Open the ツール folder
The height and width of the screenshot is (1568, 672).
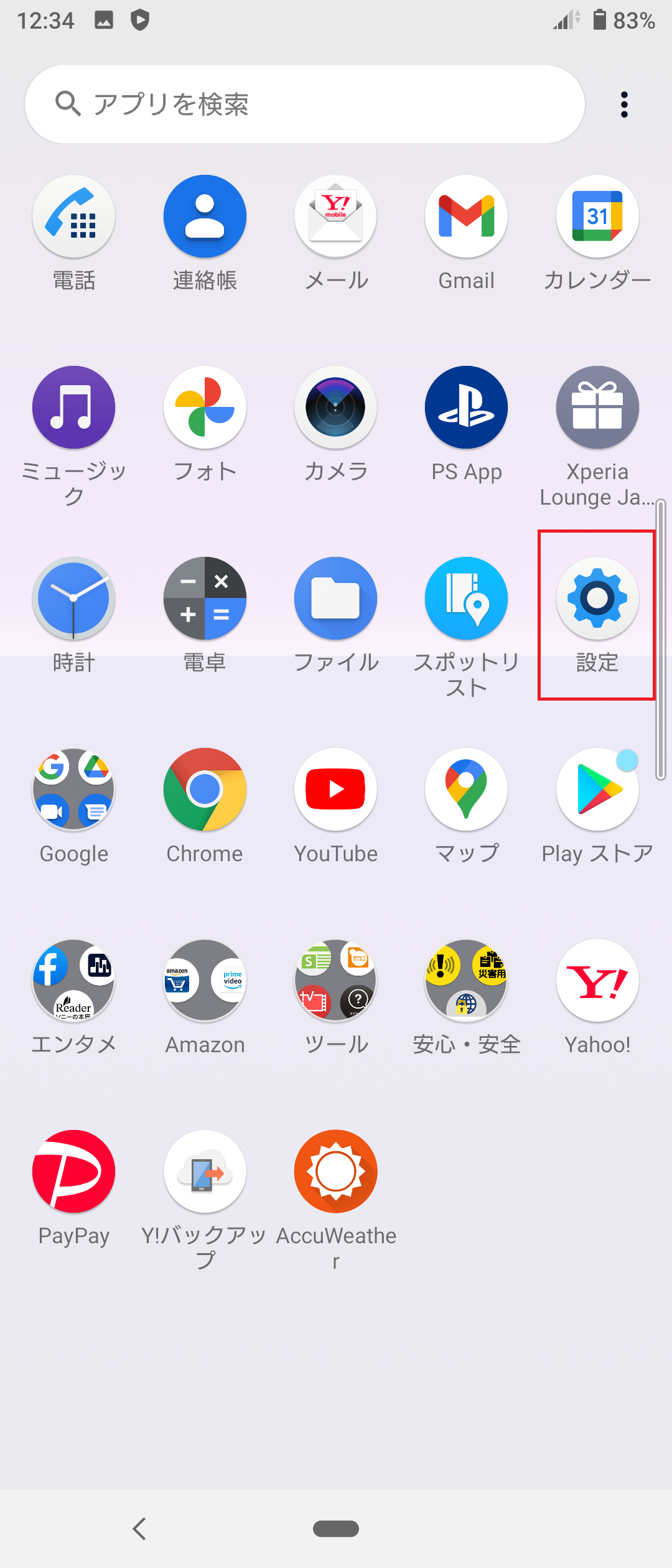pos(335,980)
